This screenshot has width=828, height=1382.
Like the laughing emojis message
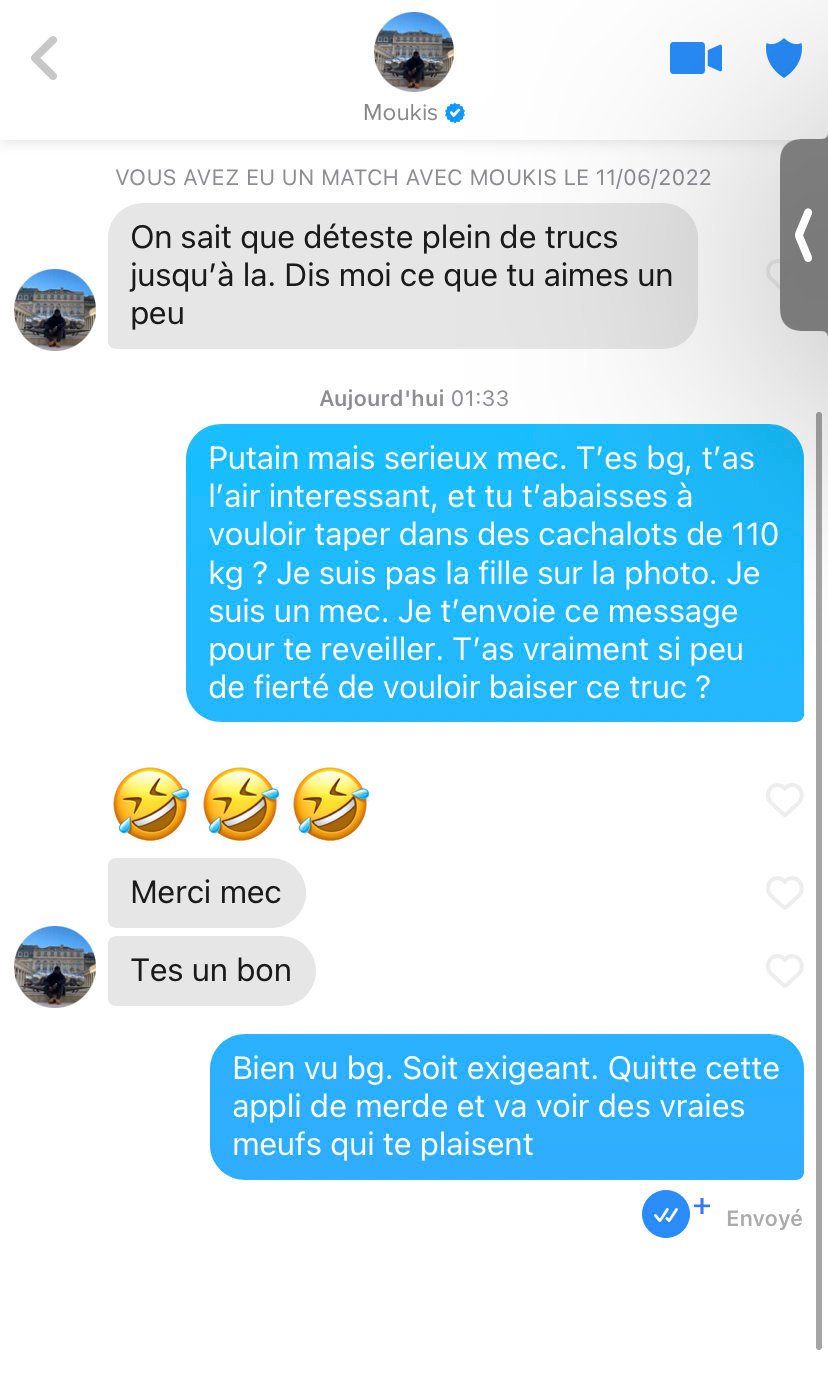coord(784,799)
